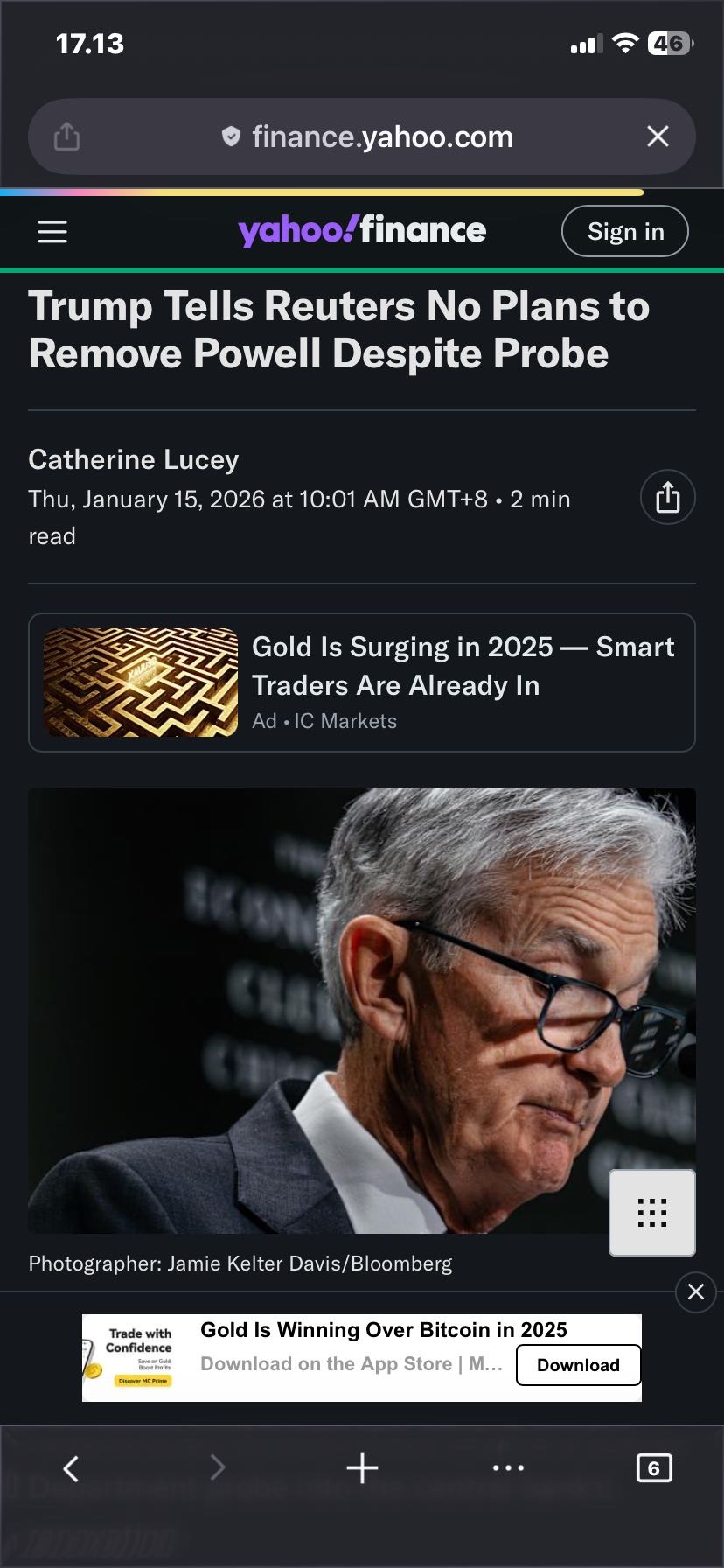The image size is (724, 1568).
Task: Open the browser's three-dot menu
Action: click(x=508, y=1468)
